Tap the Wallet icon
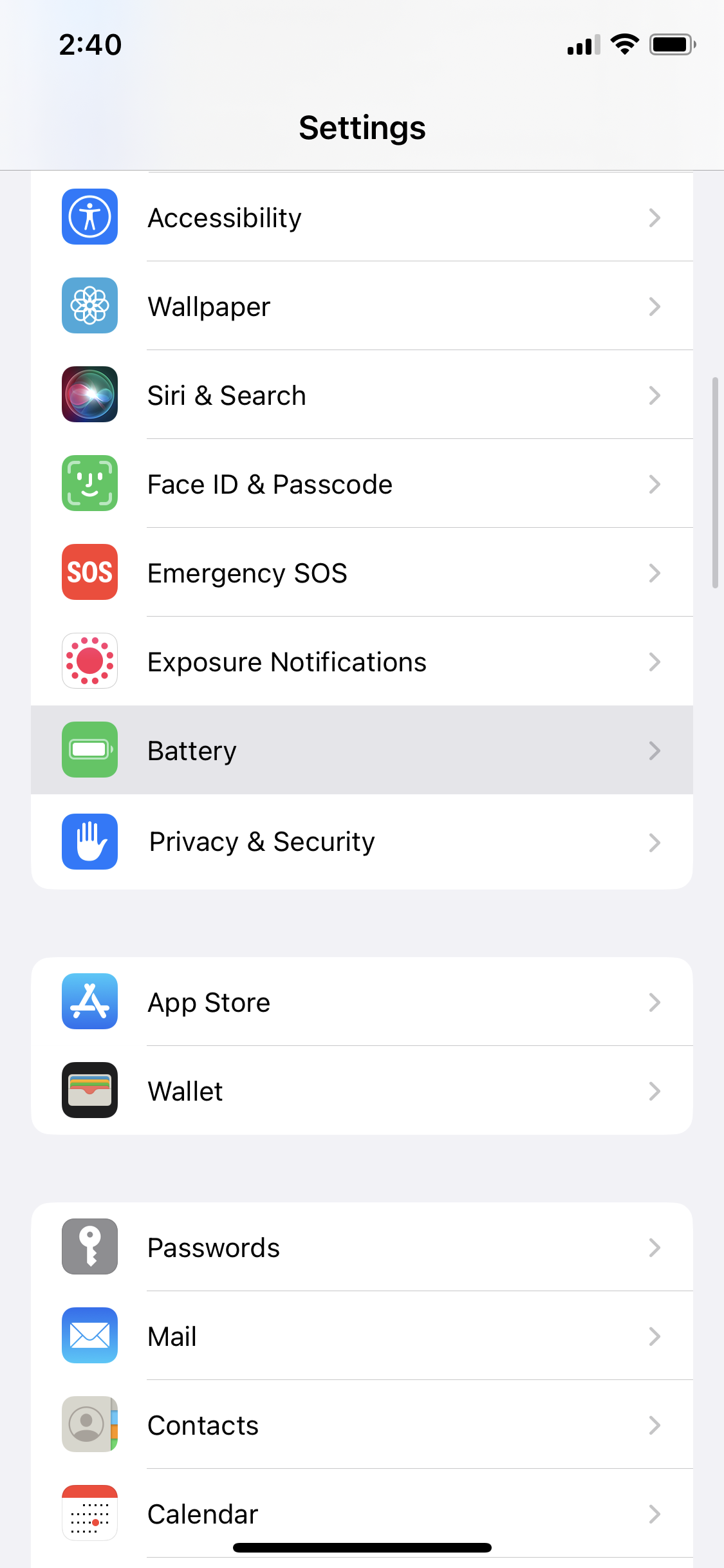 point(89,1090)
